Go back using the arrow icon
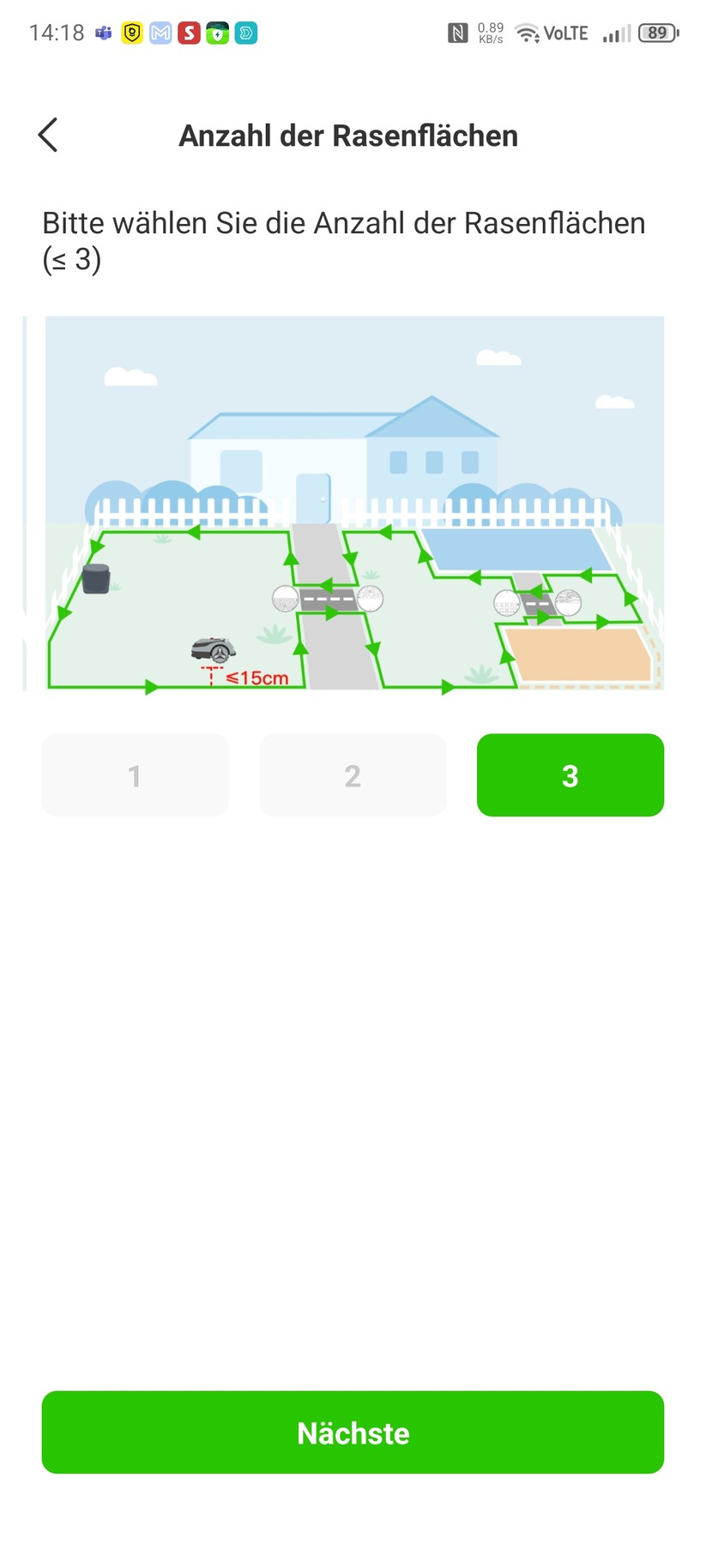 (48, 136)
